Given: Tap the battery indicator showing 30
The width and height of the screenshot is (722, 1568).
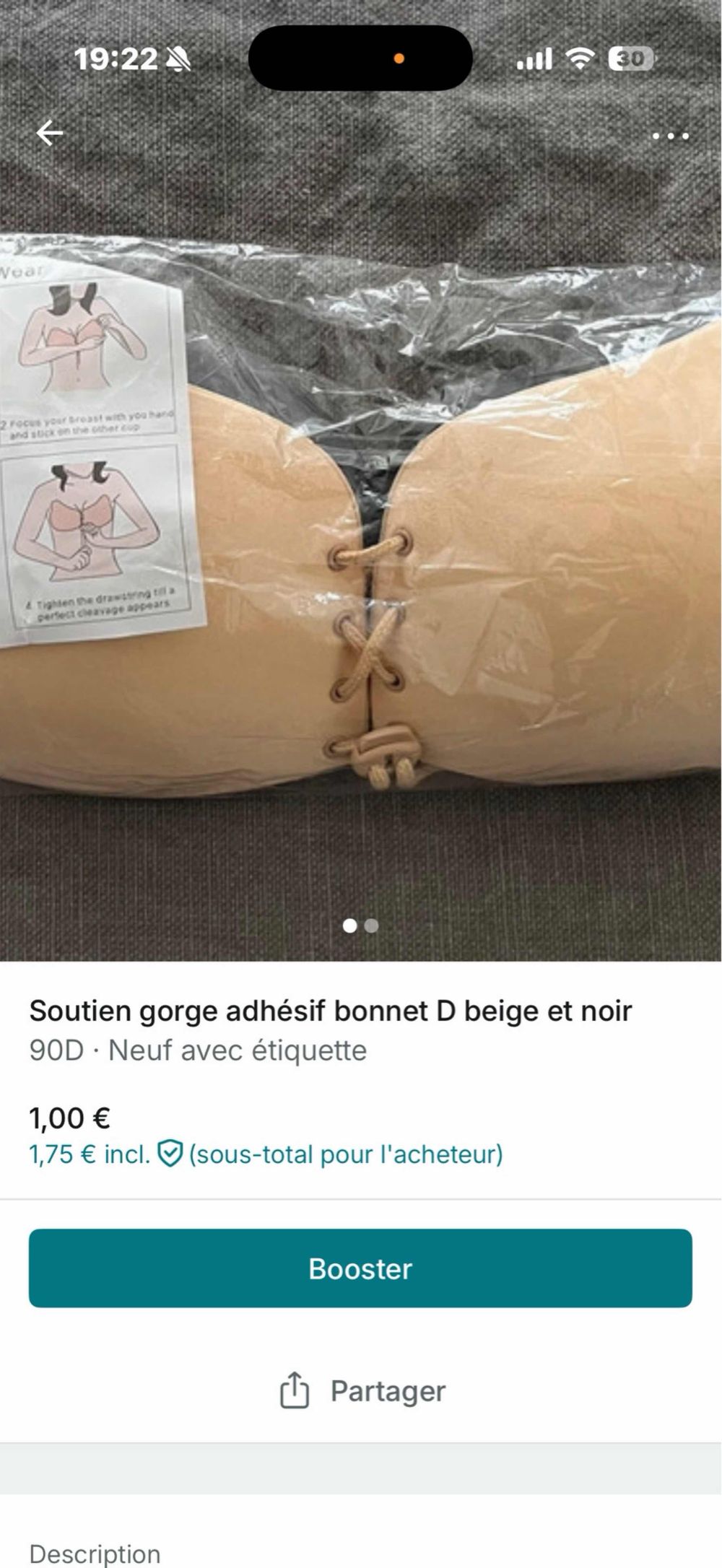Looking at the screenshot, I should (630, 59).
